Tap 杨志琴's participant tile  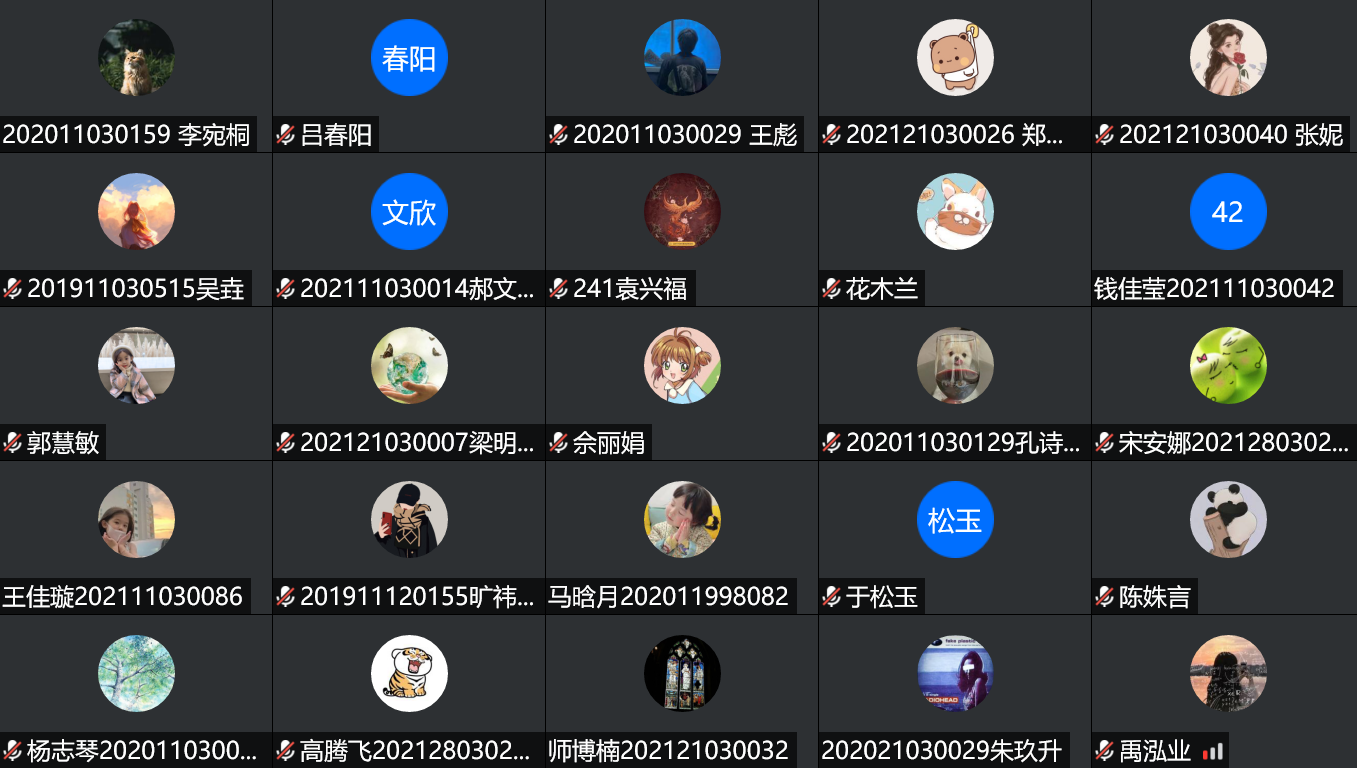[136, 674]
